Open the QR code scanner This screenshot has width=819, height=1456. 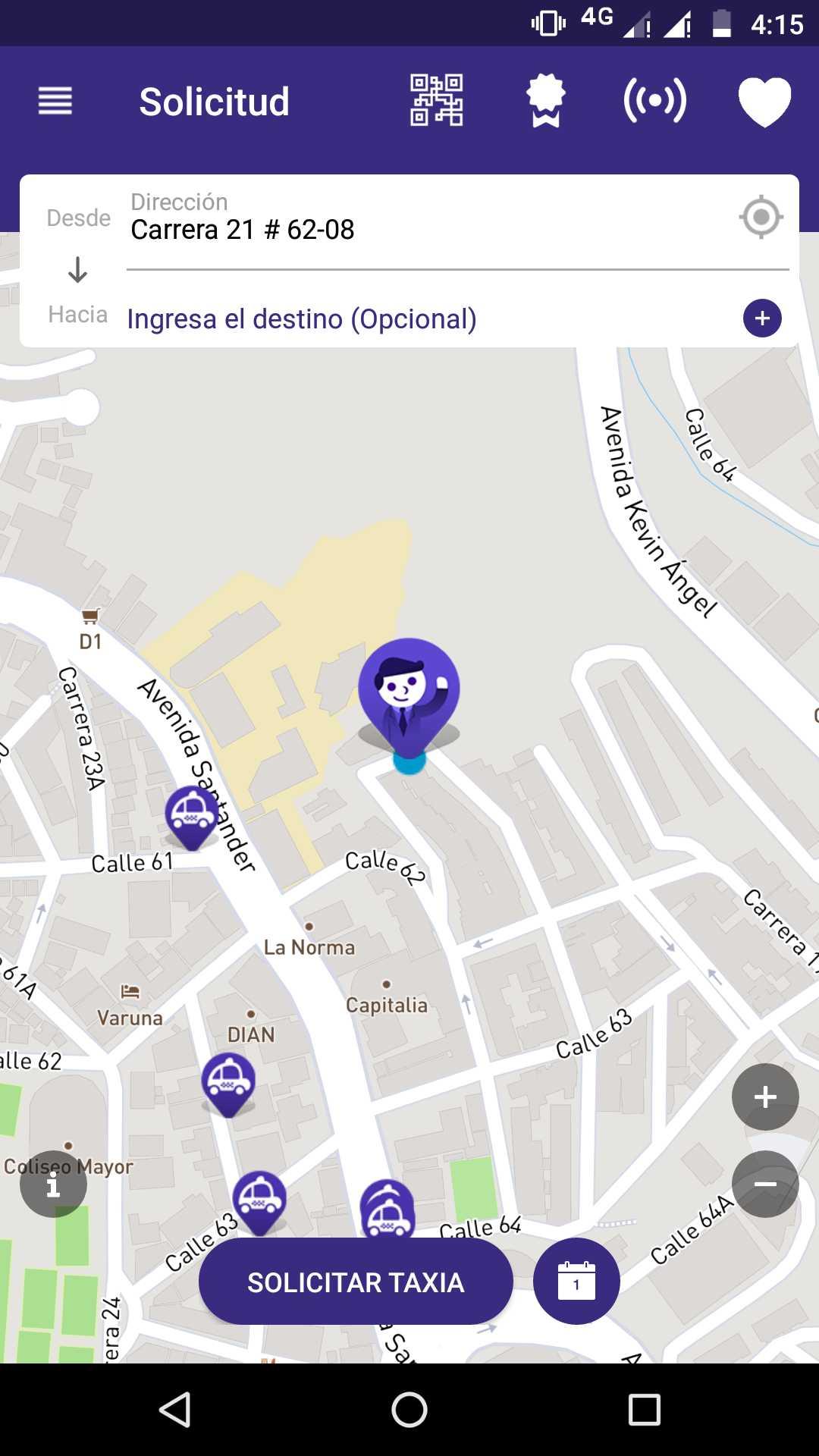[x=437, y=100]
